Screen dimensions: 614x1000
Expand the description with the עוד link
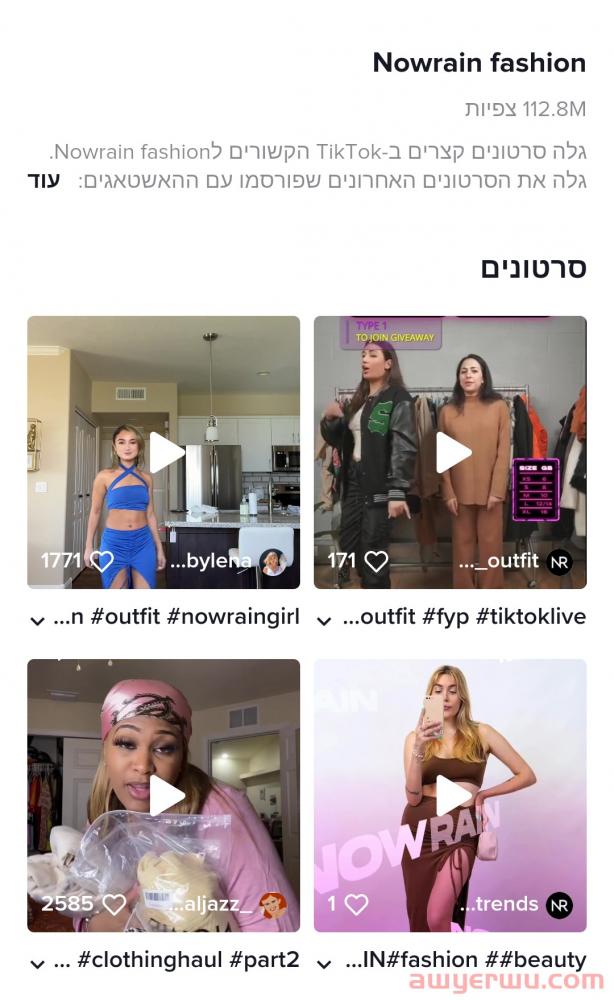44,181
